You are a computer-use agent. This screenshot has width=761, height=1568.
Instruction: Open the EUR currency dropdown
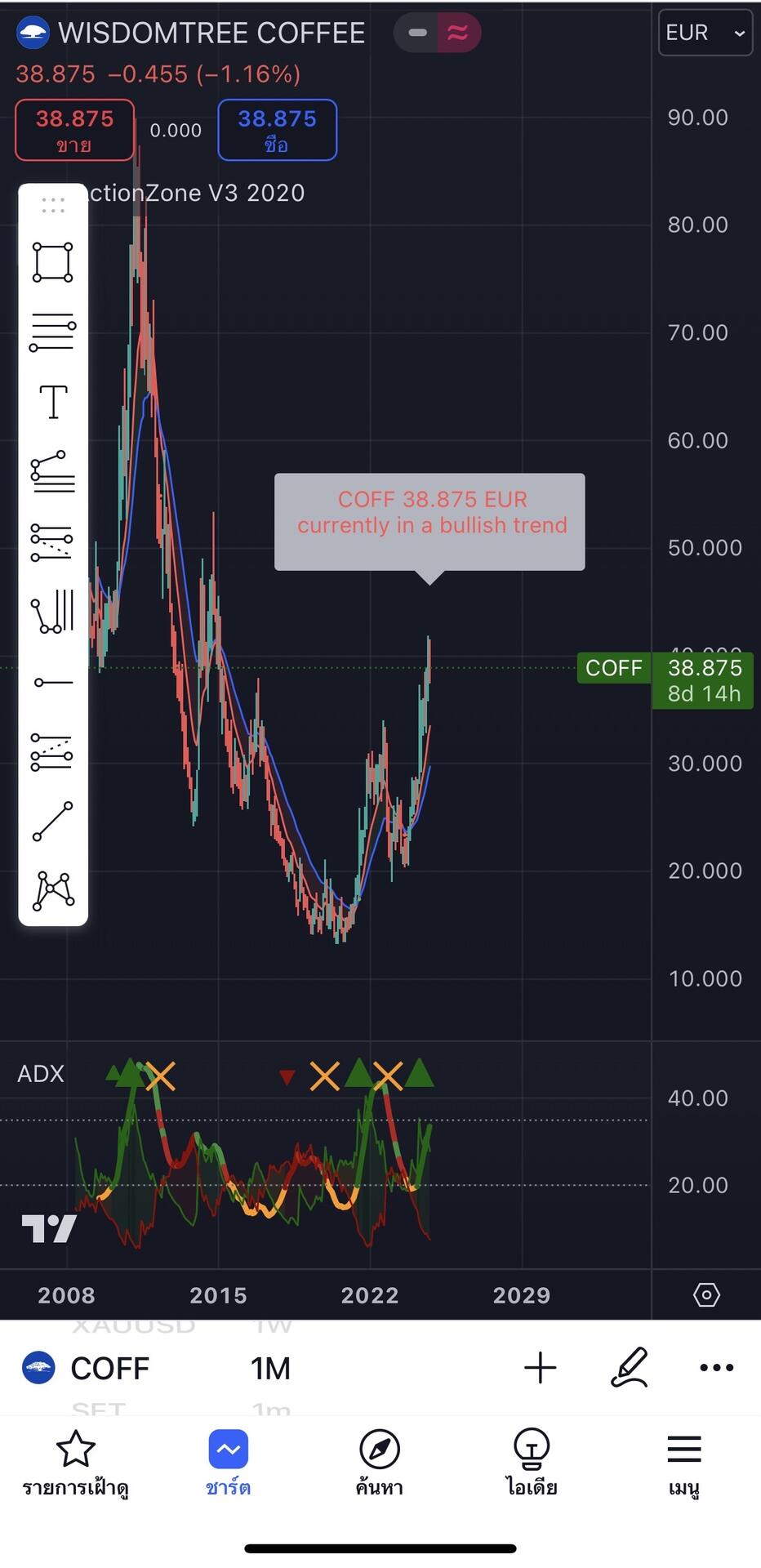(705, 33)
